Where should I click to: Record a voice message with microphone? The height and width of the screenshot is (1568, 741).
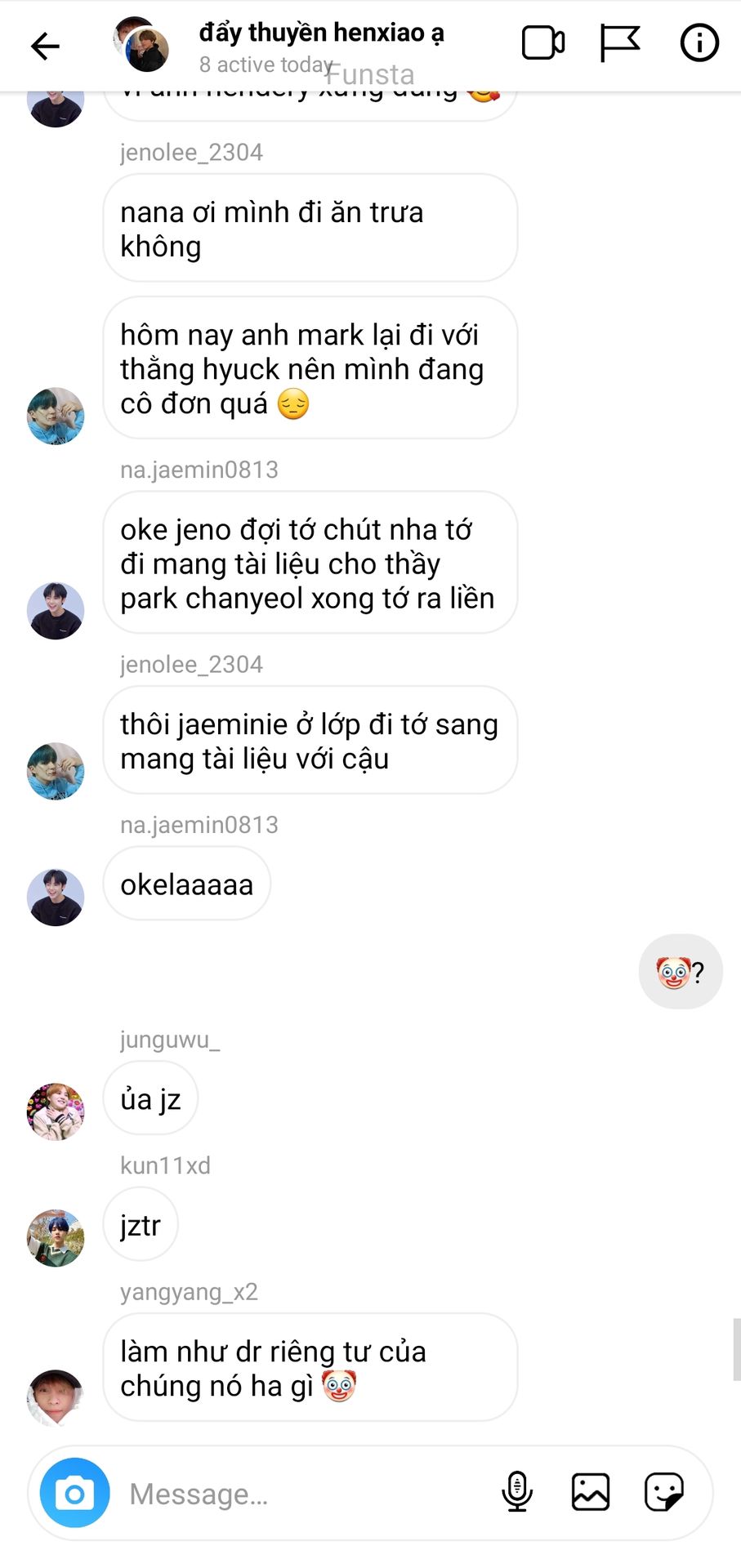tap(517, 1492)
